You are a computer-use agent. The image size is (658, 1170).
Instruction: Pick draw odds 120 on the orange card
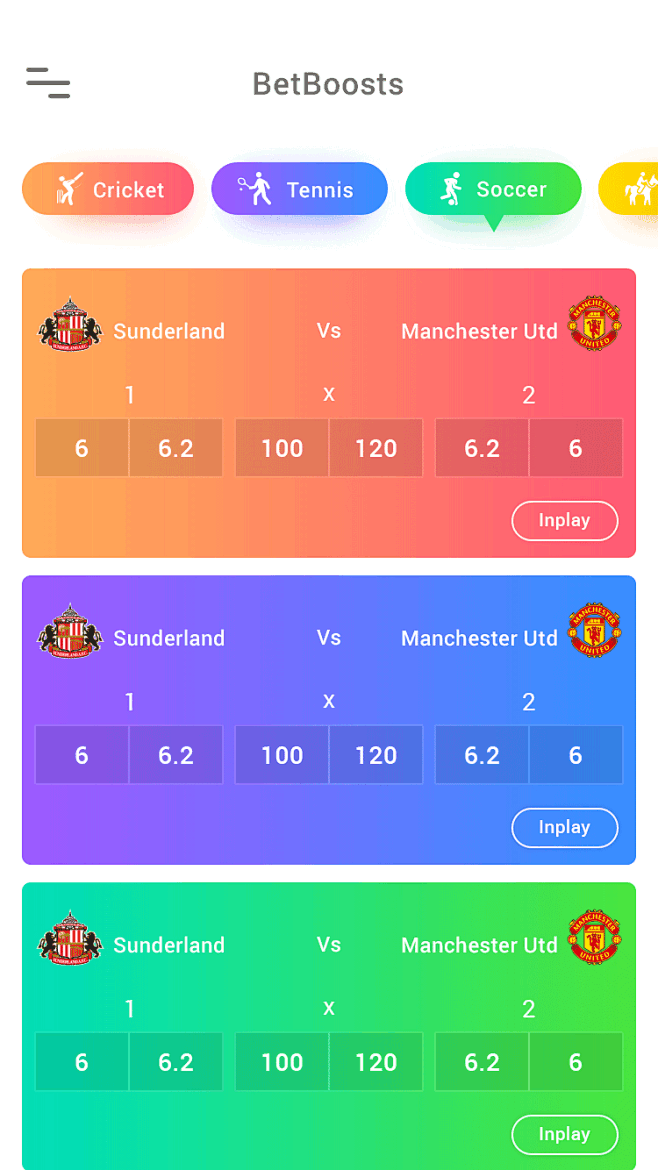tap(376, 448)
